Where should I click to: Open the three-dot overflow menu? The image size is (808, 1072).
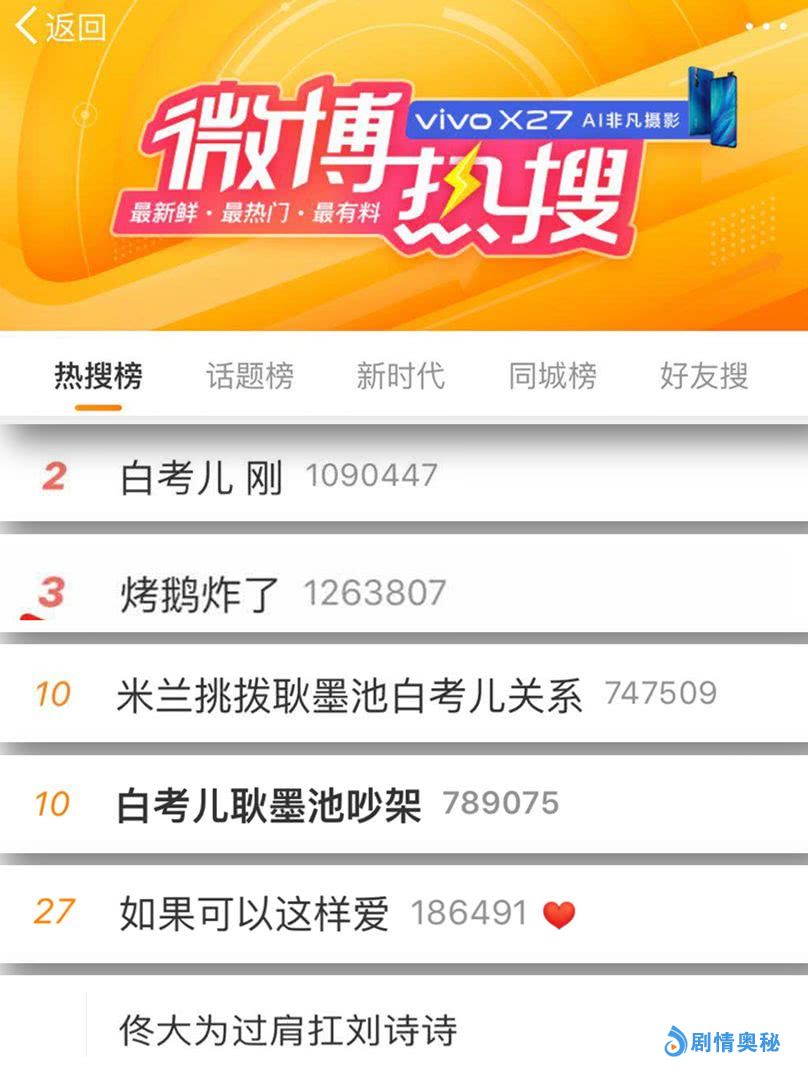coord(766,26)
